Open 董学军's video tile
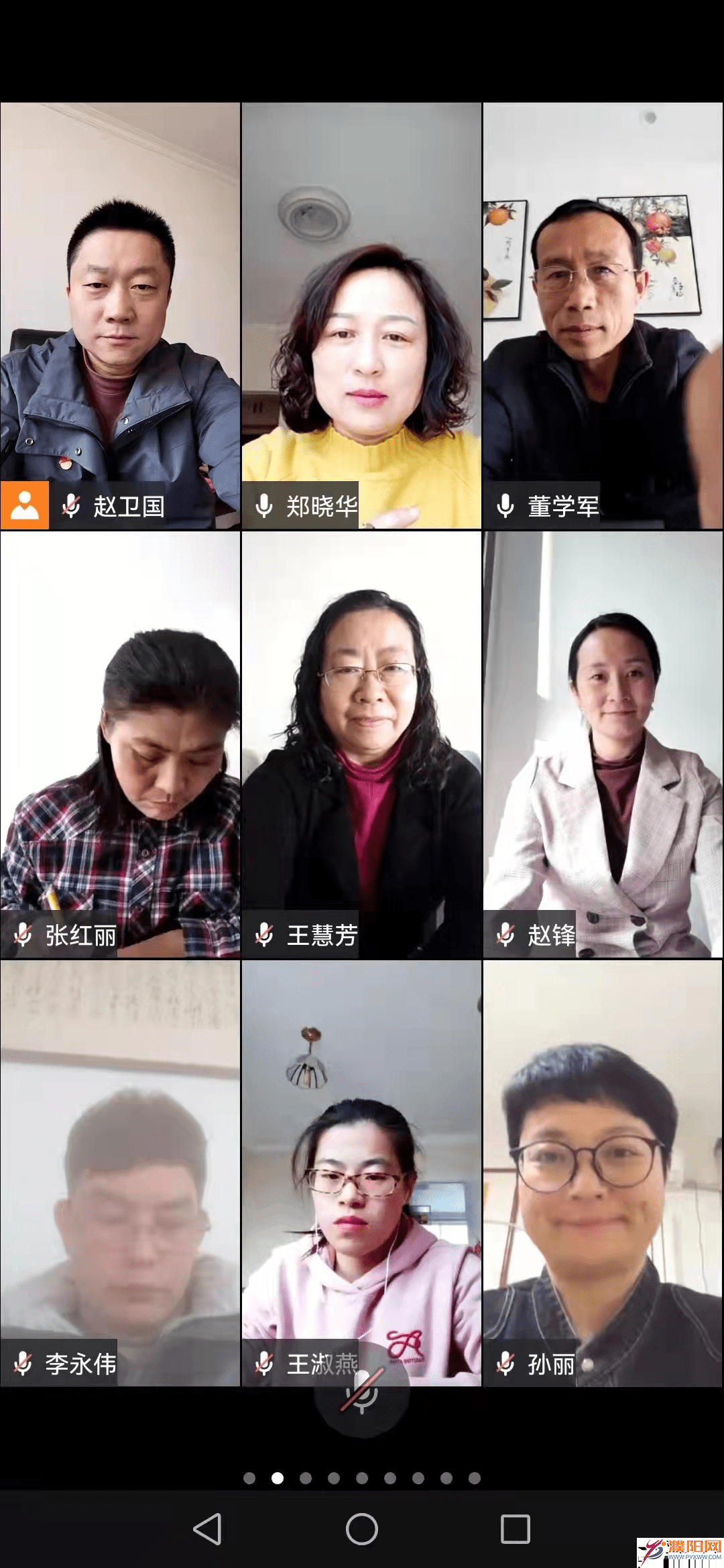724x1568 pixels. coord(603,315)
